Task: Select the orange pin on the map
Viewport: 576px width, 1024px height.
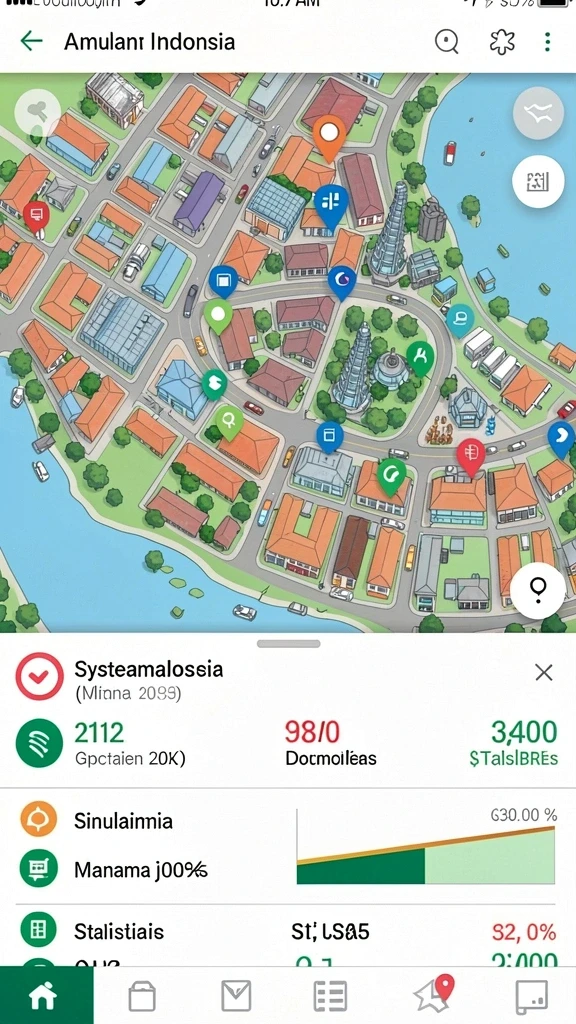Action: tap(329, 136)
